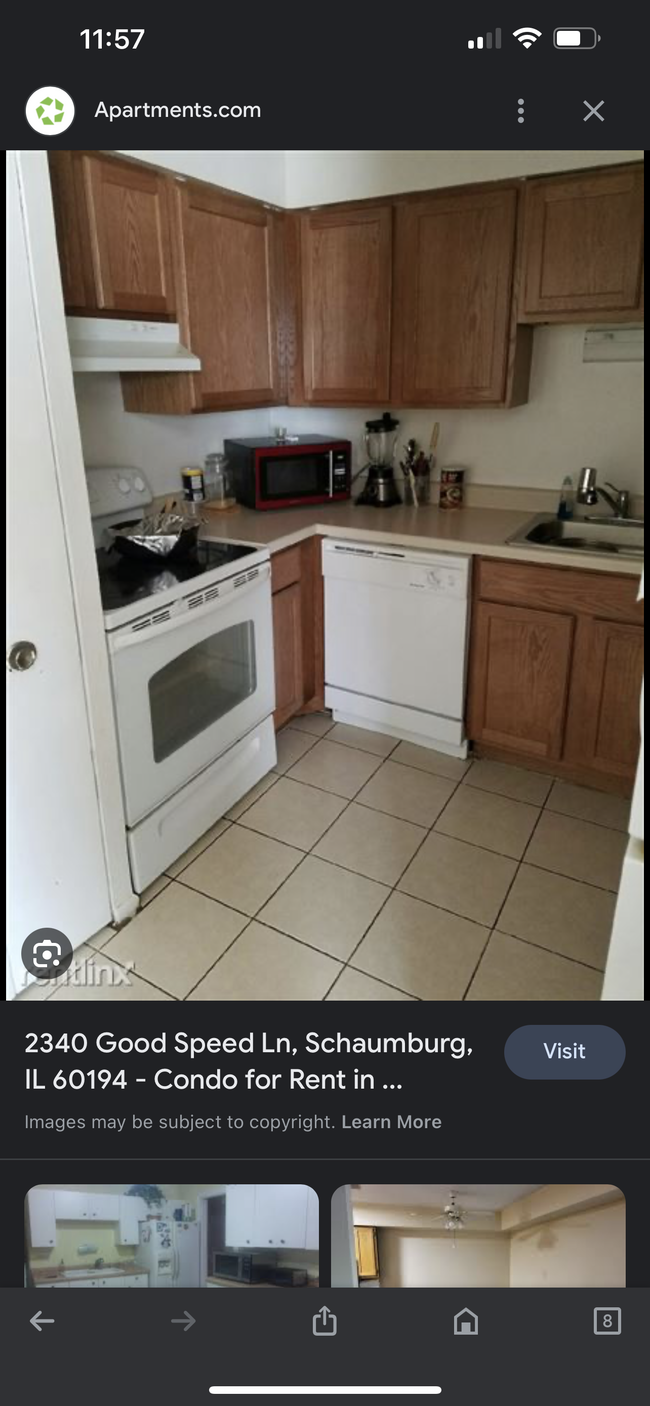This screenshot has height=1406, width=650.
Task: Go to the browser home page
Action: pyautogui.click(x=465, y=1321)
